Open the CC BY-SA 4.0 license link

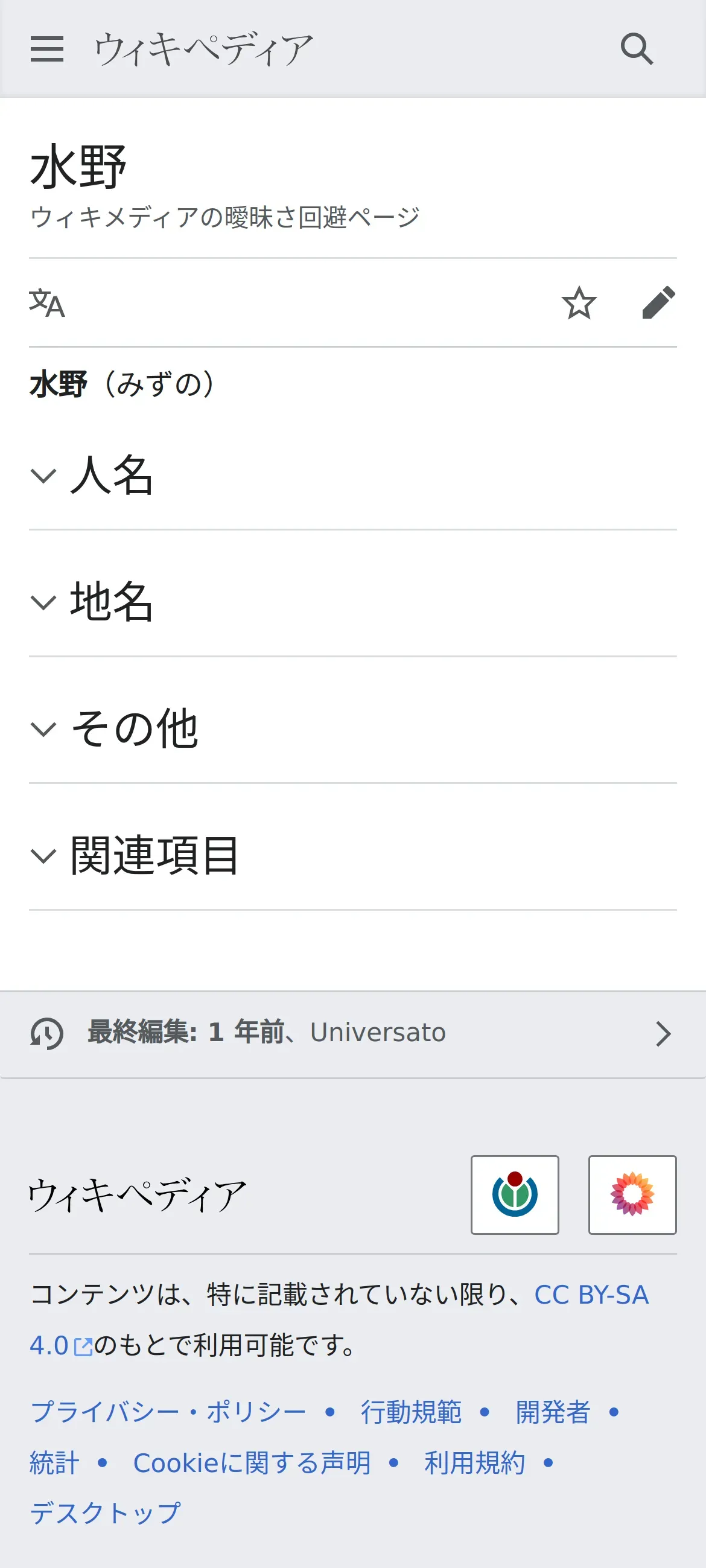coord(339,1320)
